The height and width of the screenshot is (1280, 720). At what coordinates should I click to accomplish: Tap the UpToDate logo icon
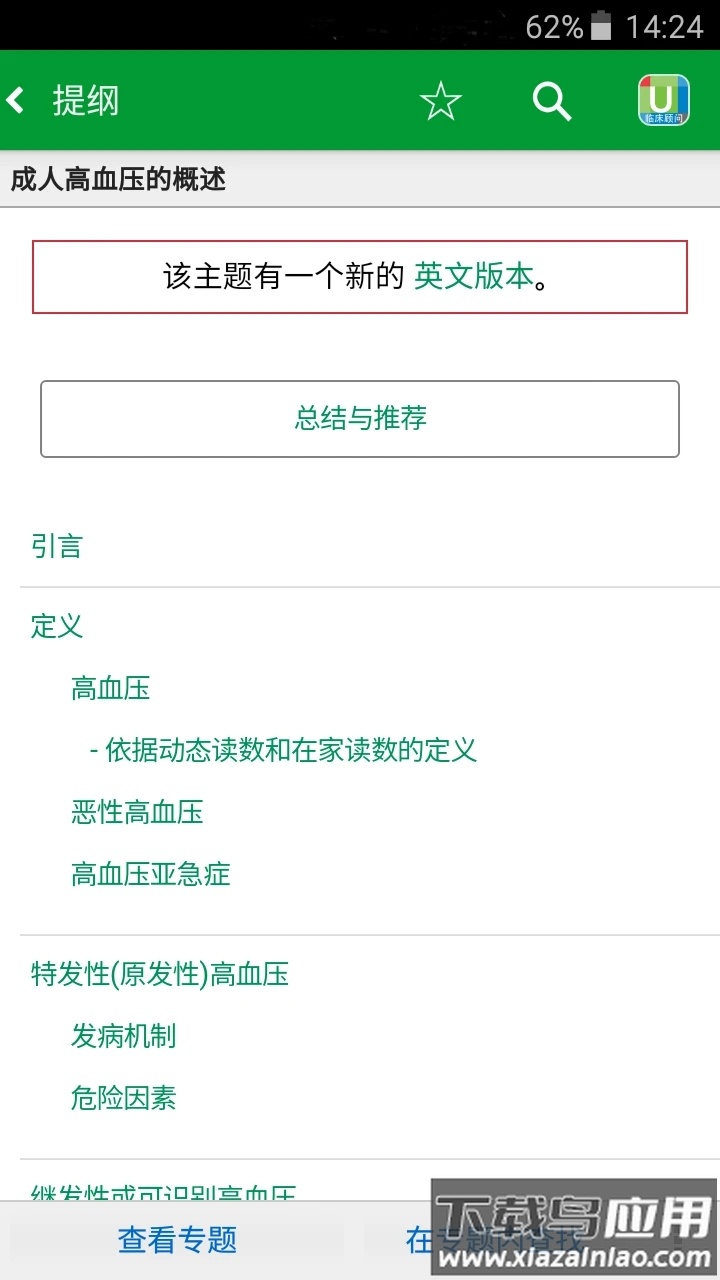(662, 100)
